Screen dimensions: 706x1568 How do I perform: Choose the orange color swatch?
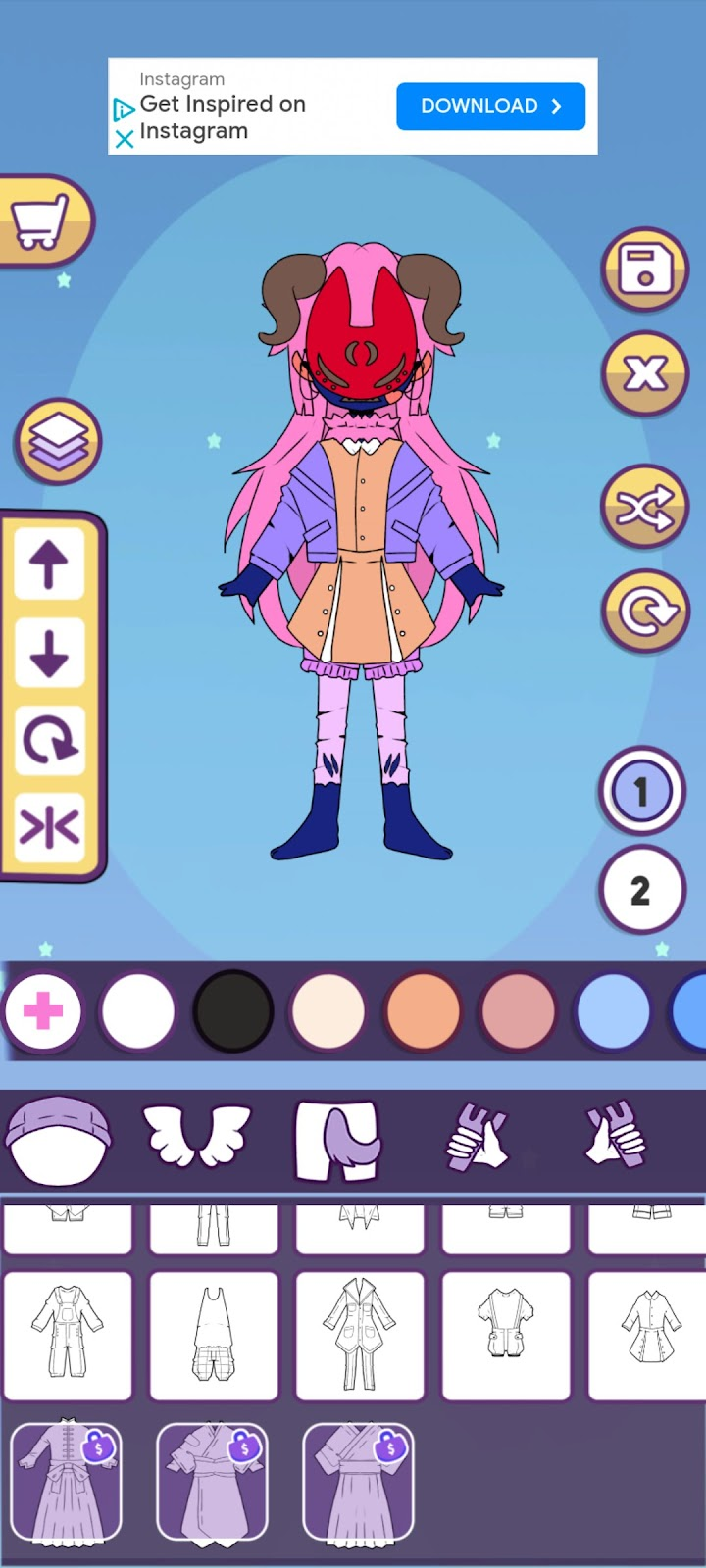pyautogui.click(x=424, y=1011)
